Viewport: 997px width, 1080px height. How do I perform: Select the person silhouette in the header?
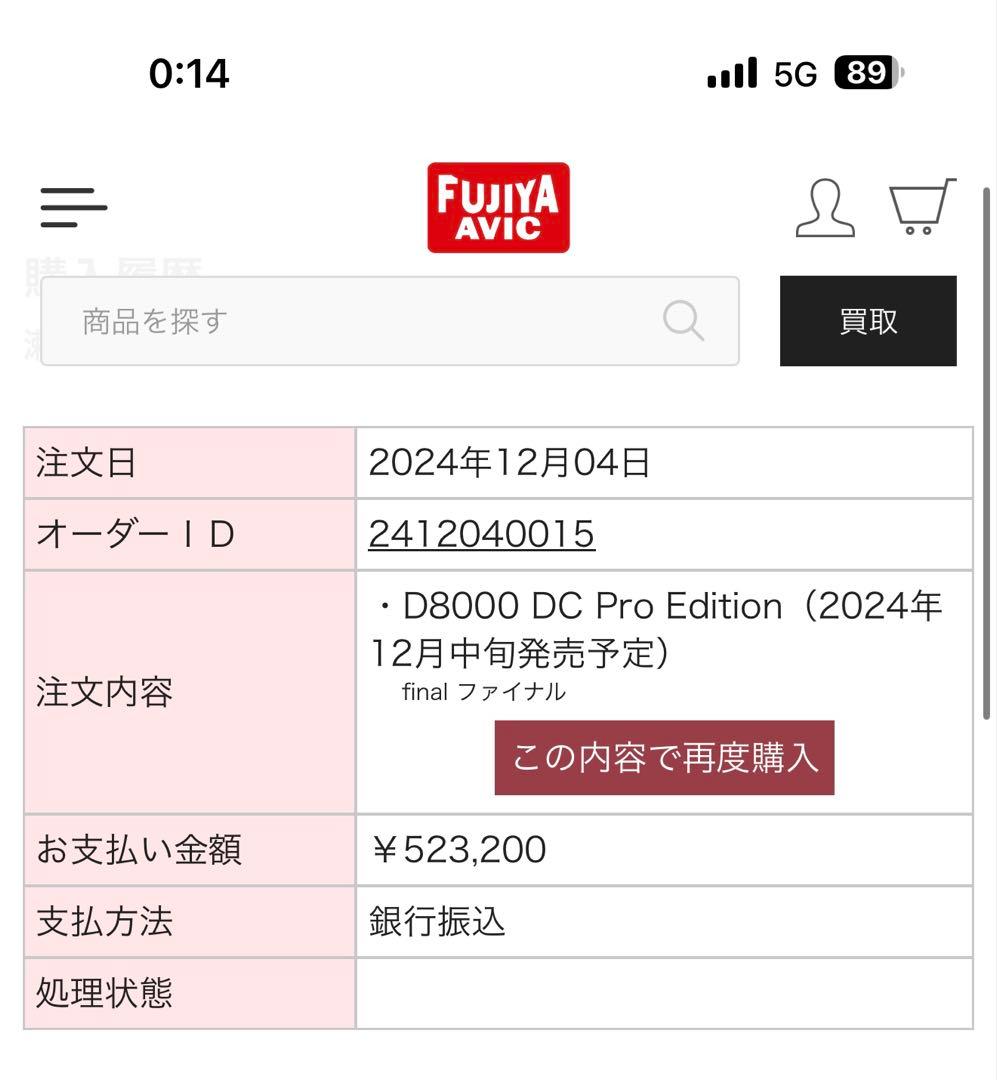pyautogui.click(x=823, y=207)
